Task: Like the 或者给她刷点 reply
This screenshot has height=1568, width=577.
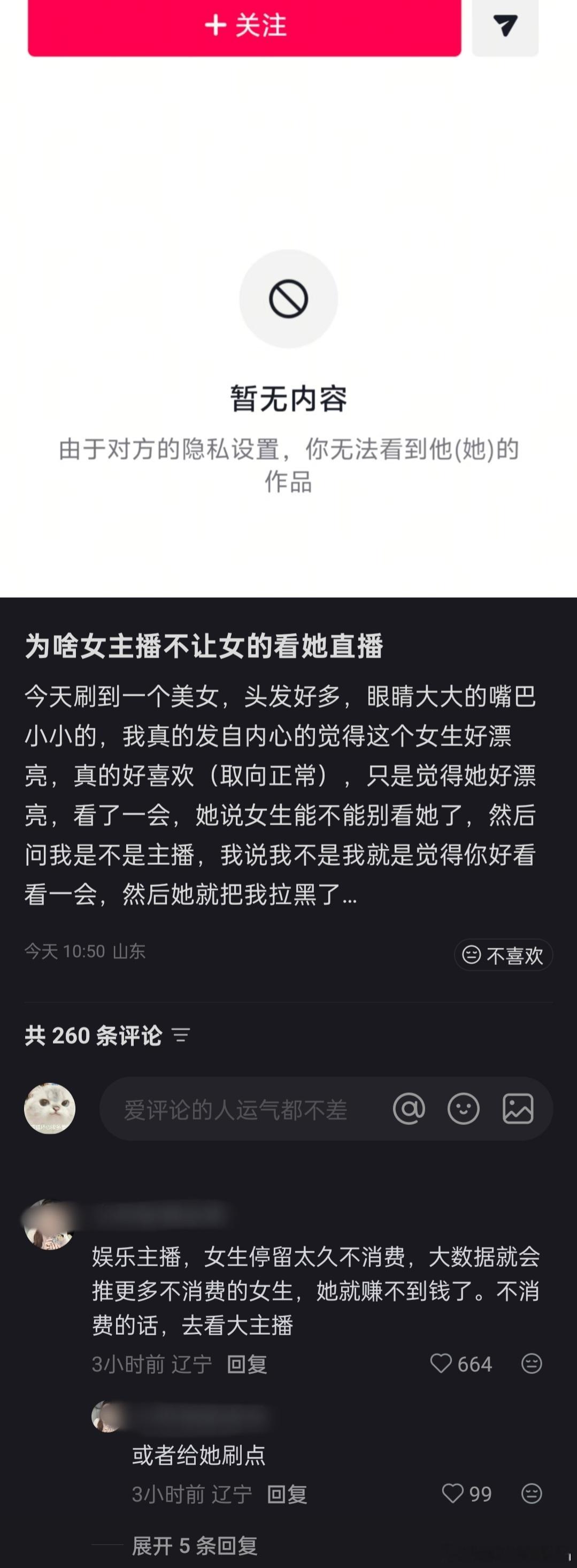Action: [x=453, y=1494]
